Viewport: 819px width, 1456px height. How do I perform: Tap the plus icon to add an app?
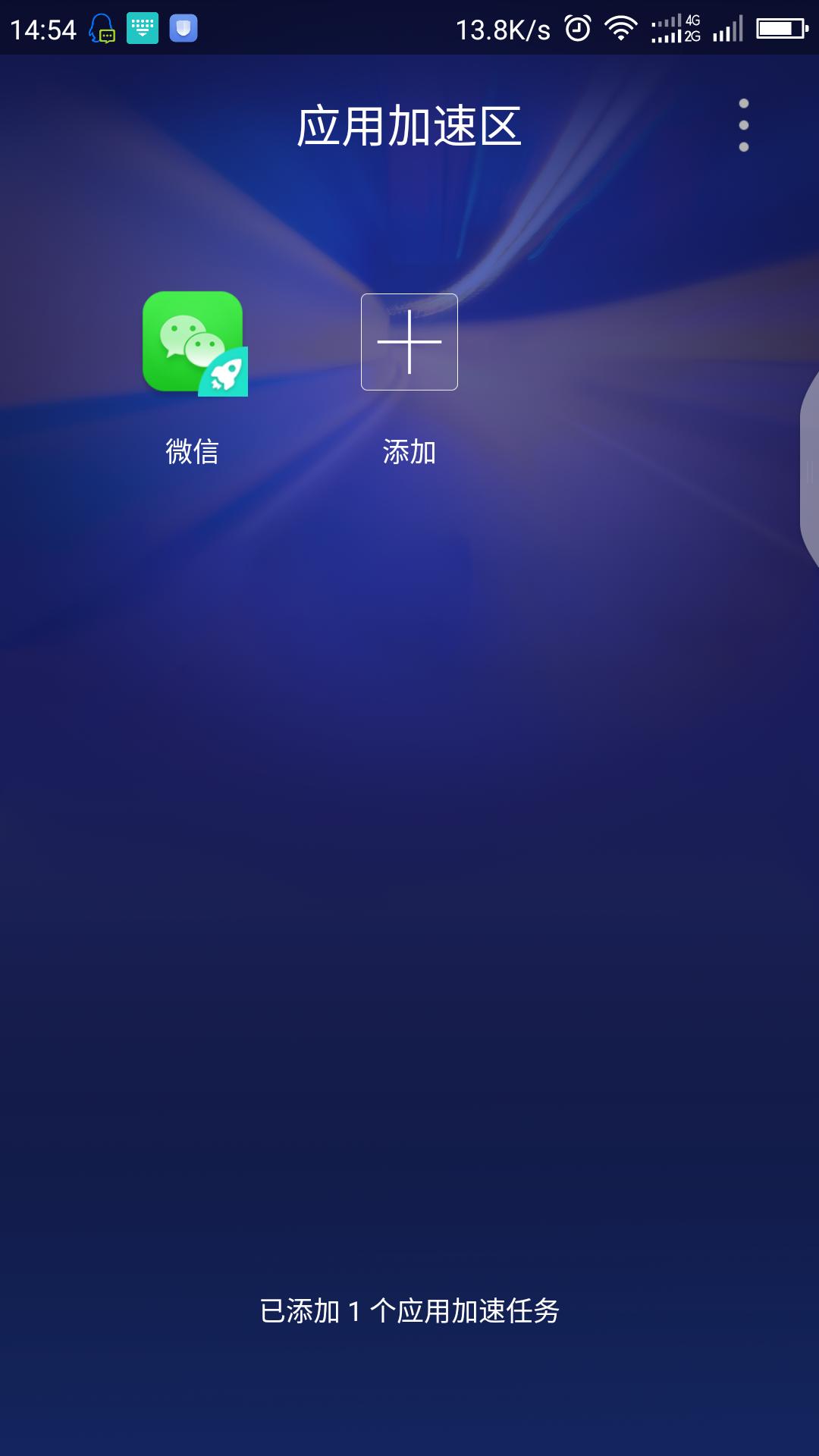coord(409,343)
